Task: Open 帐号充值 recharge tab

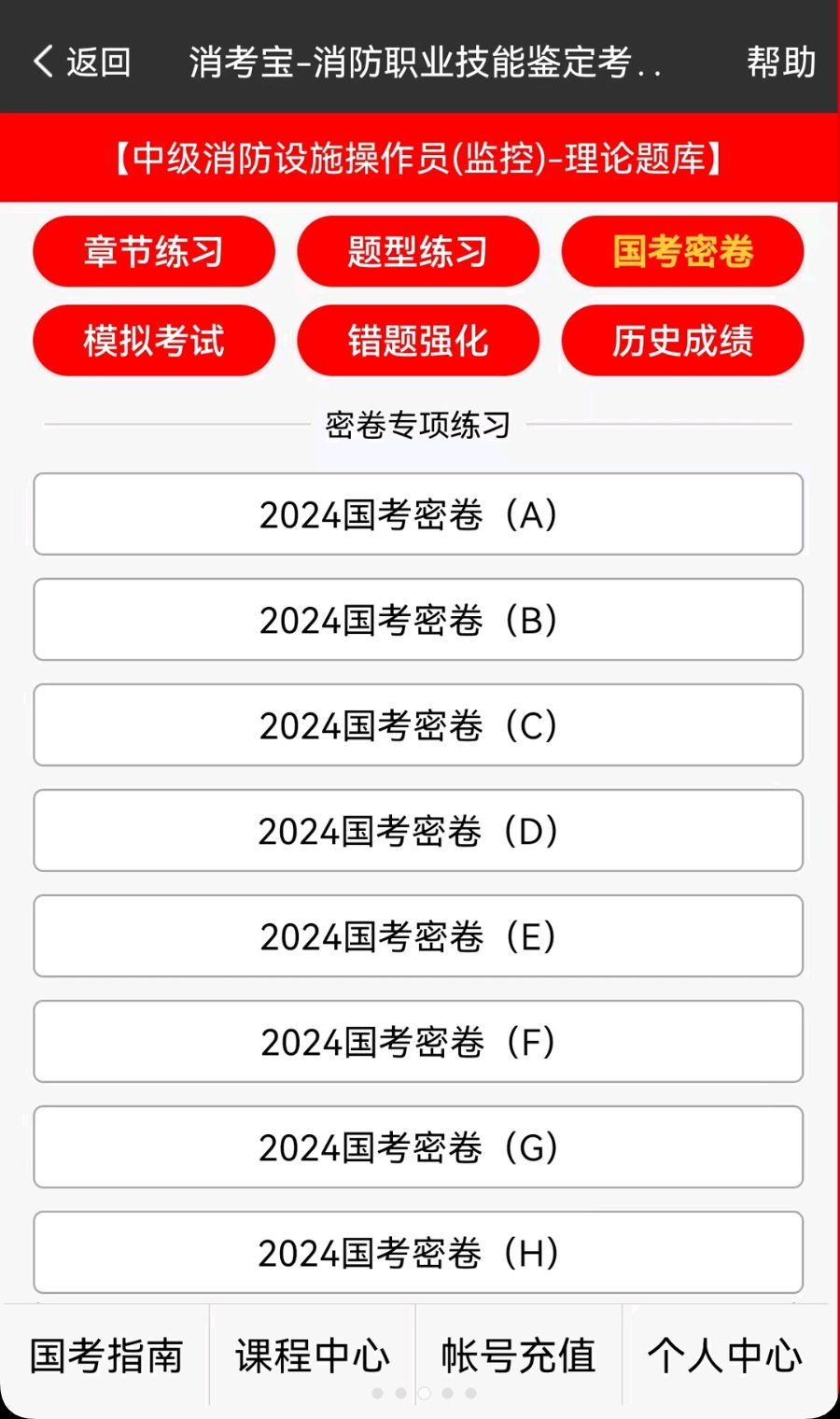Action: coord(519,1356)
